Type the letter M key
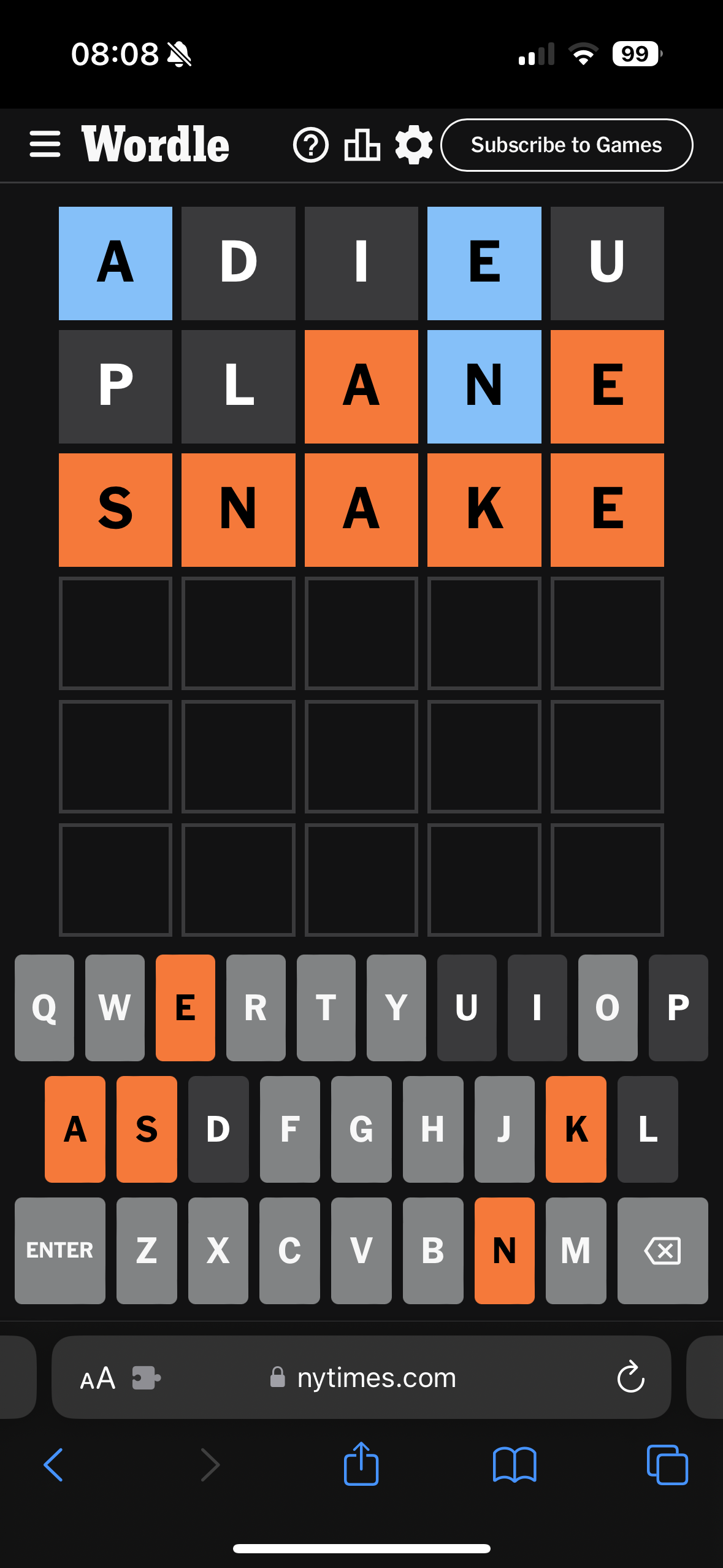Screen dimensions: 723x1568 (575, 1250)
